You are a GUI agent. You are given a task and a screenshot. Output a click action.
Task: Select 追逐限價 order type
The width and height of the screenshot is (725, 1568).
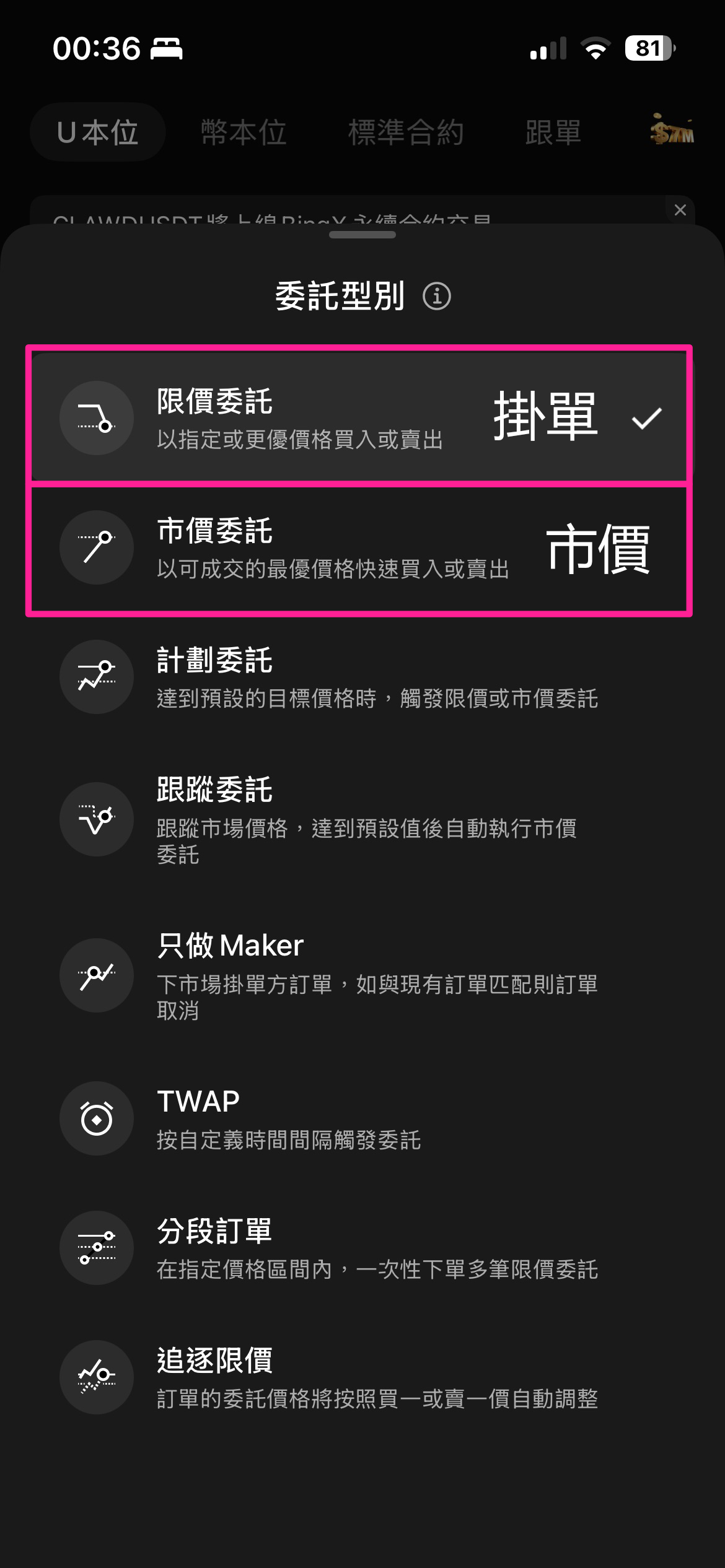[x=359, y=1377]
